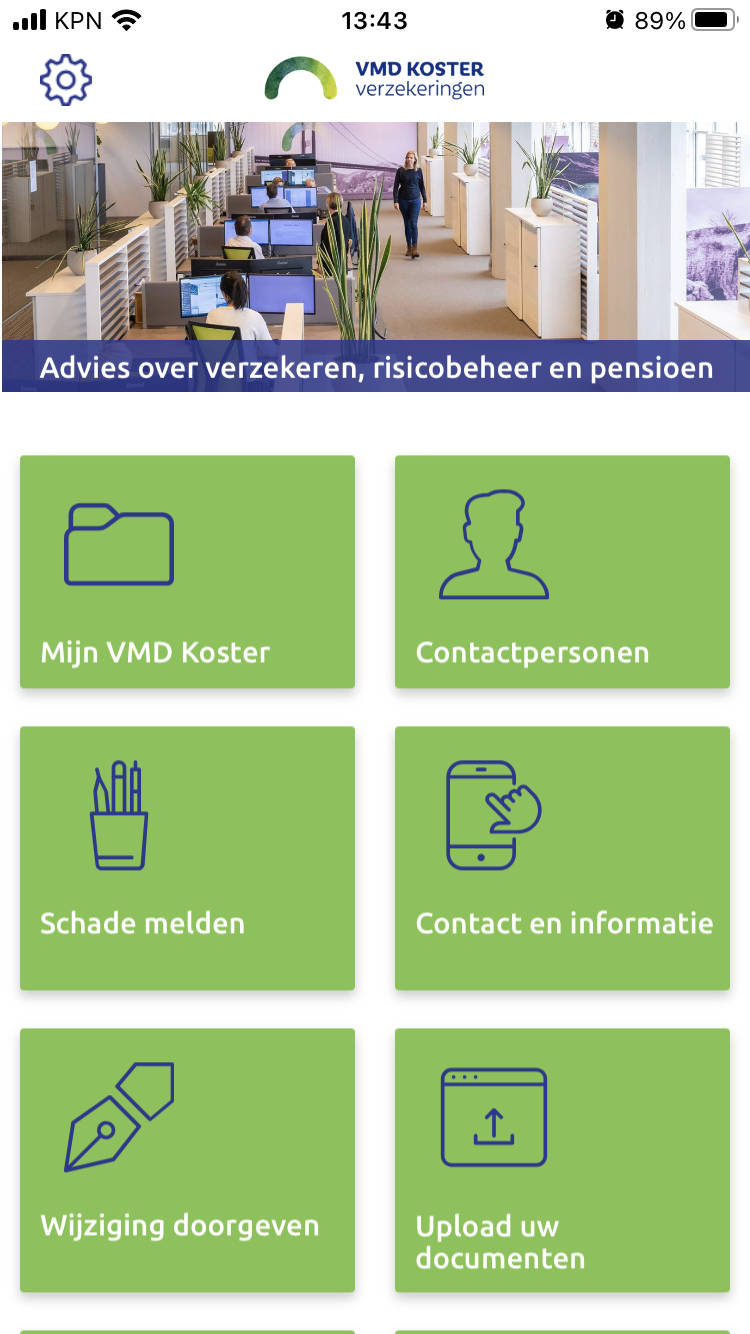
Task: Open the Contactpersonen tile
Action: (562, 572)
